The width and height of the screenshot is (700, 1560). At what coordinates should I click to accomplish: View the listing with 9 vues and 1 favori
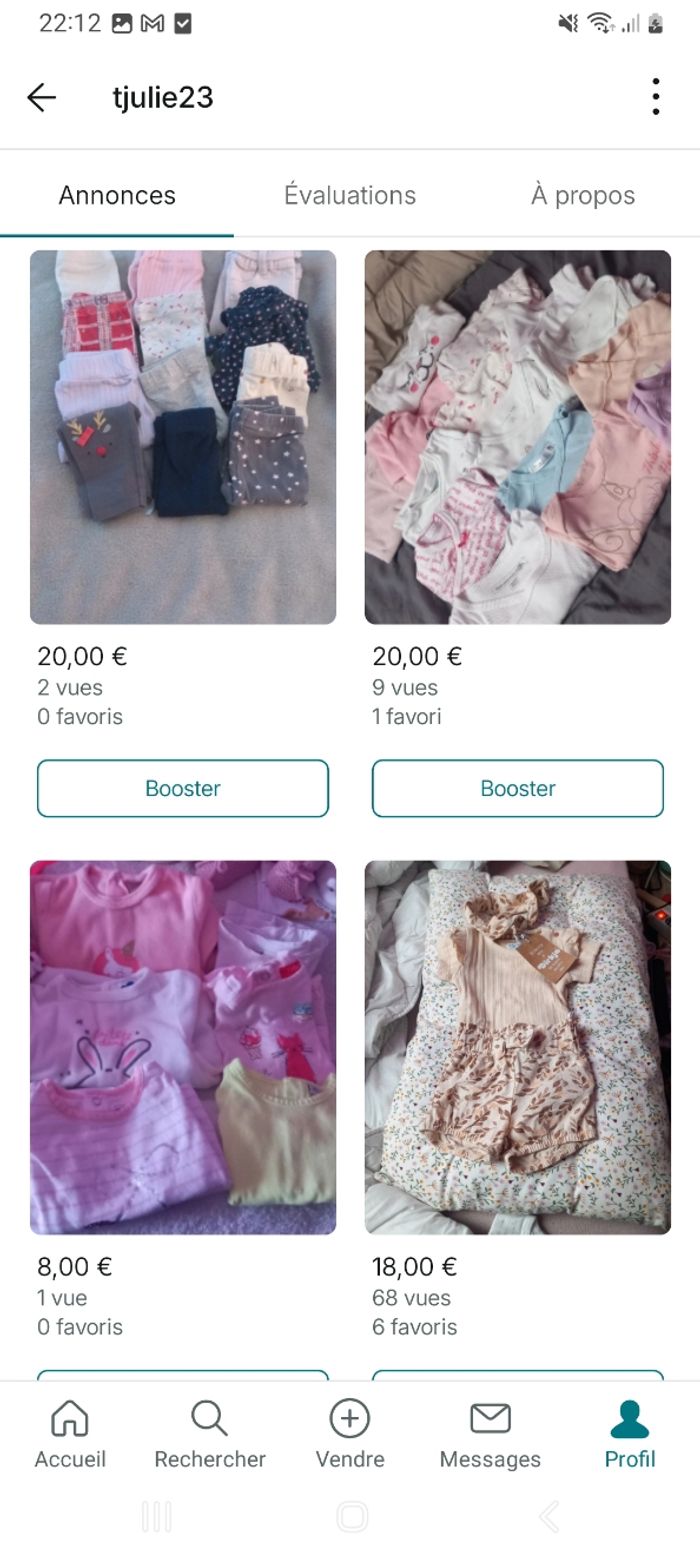(518, 437)
